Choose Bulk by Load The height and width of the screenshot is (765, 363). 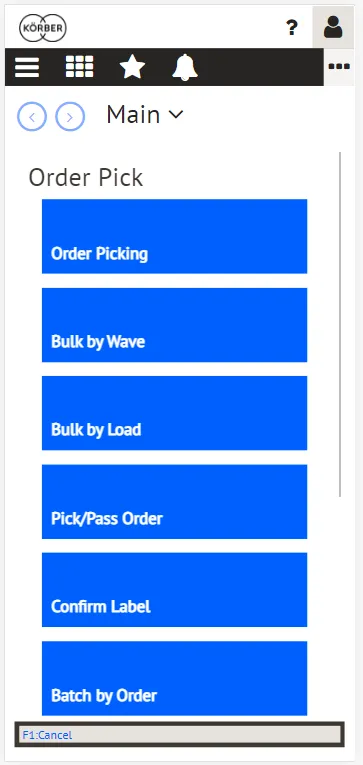coord(175,413)
